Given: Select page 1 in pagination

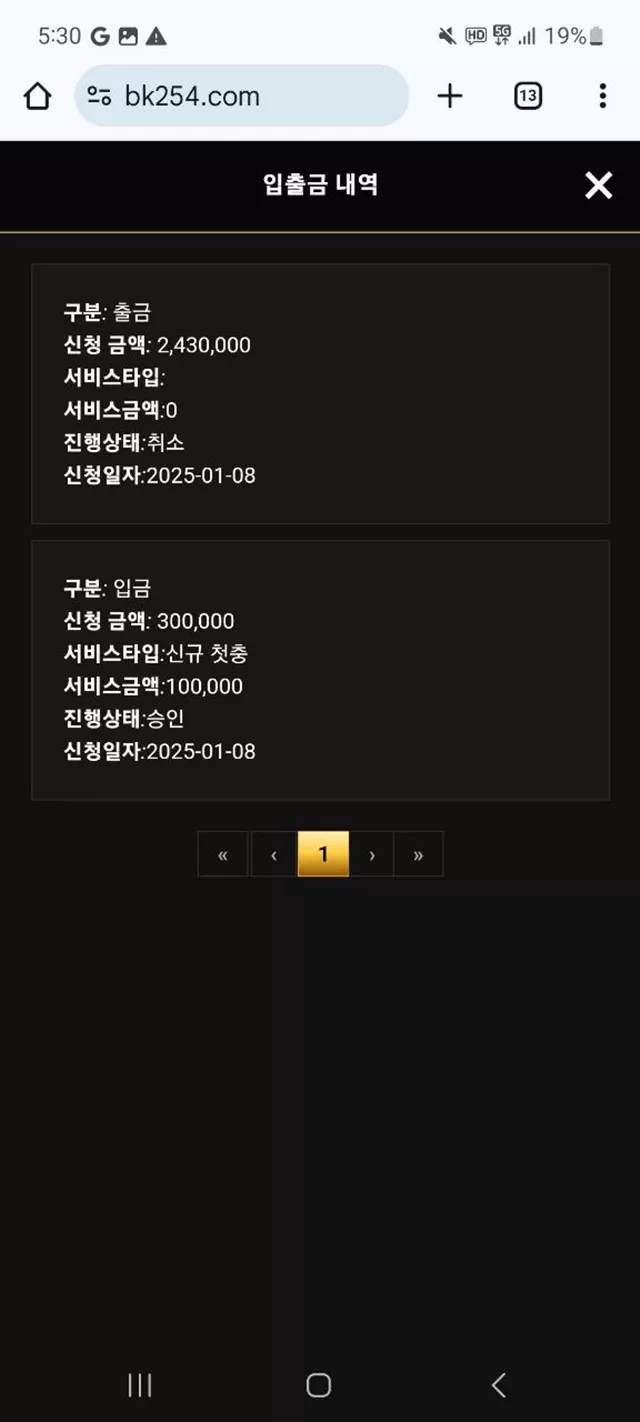Looking at the screenshot, I should tap(323, 854).
